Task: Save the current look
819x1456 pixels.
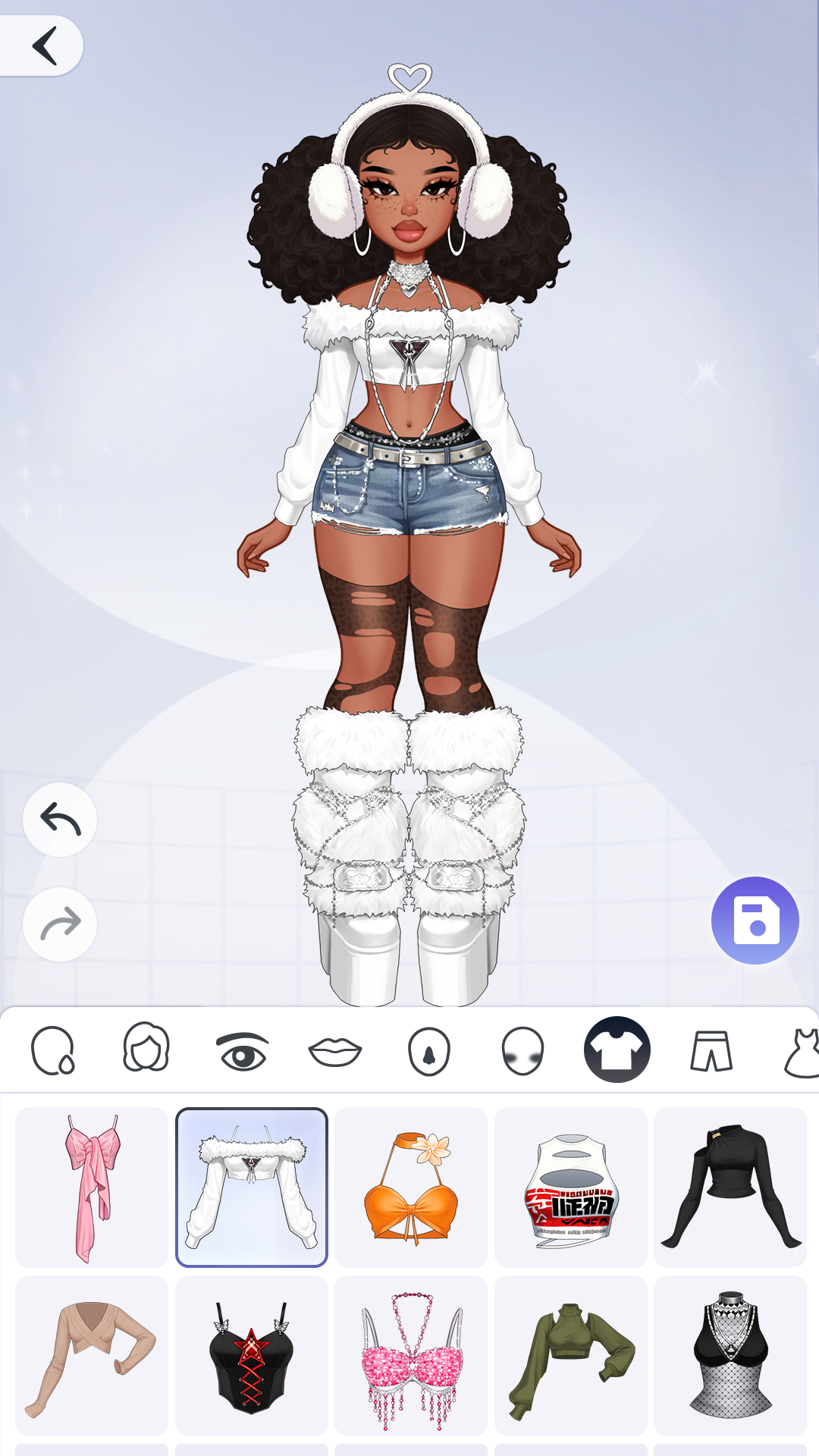Action: coord(755,921)
